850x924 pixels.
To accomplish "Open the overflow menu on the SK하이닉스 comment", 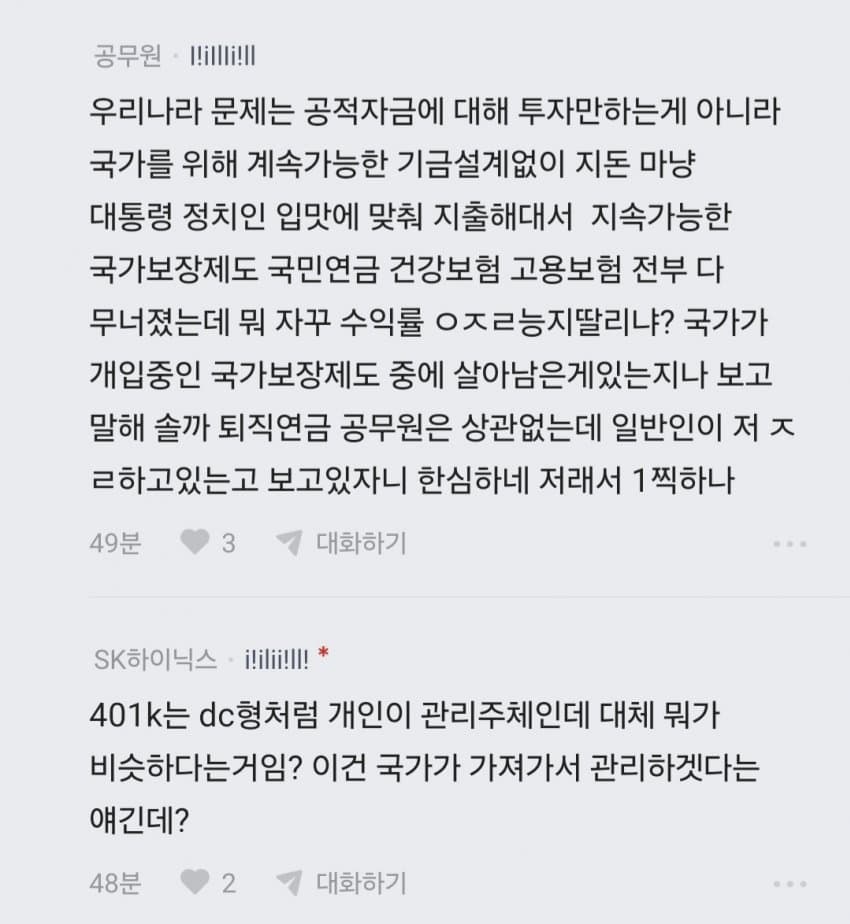I will click(790, 884).
